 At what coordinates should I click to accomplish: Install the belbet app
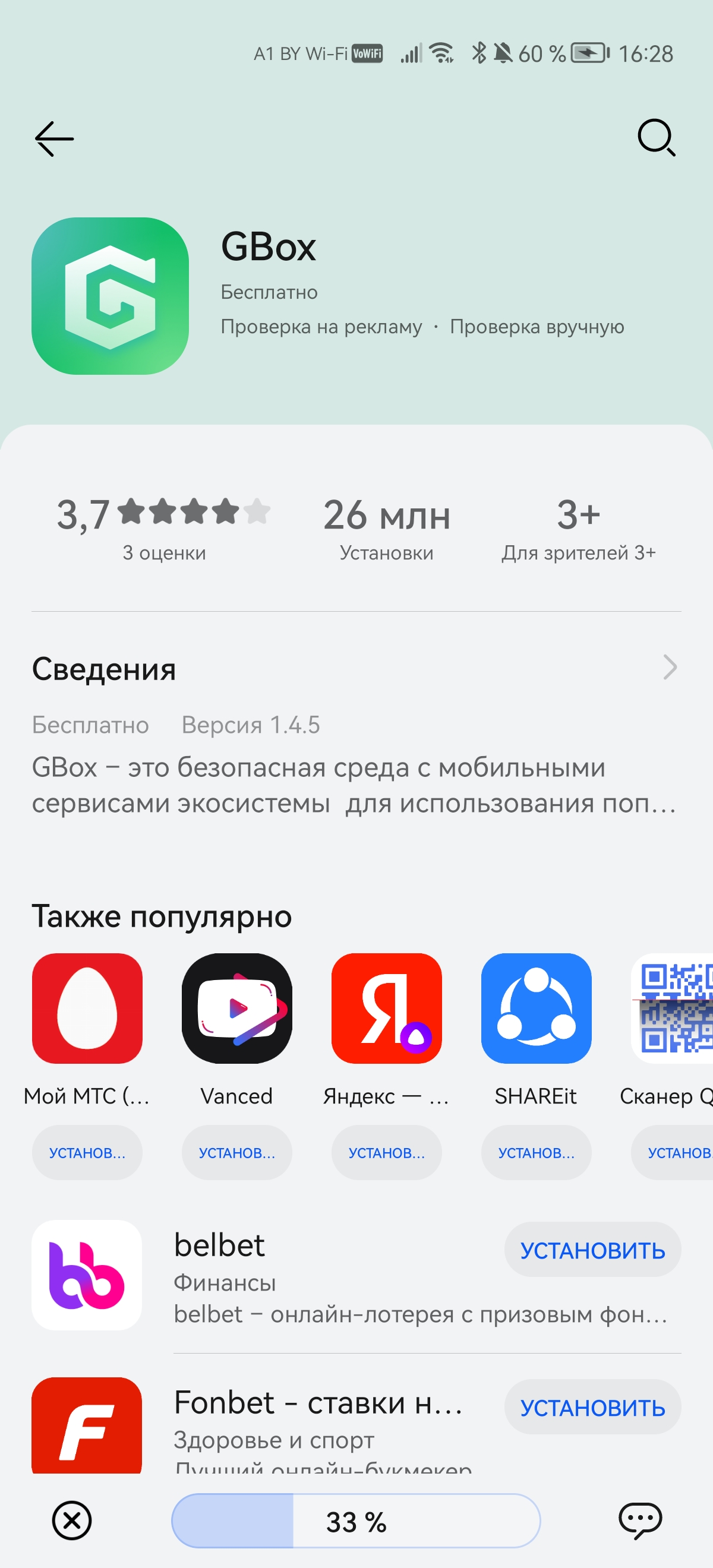[x=592, y=1250]
